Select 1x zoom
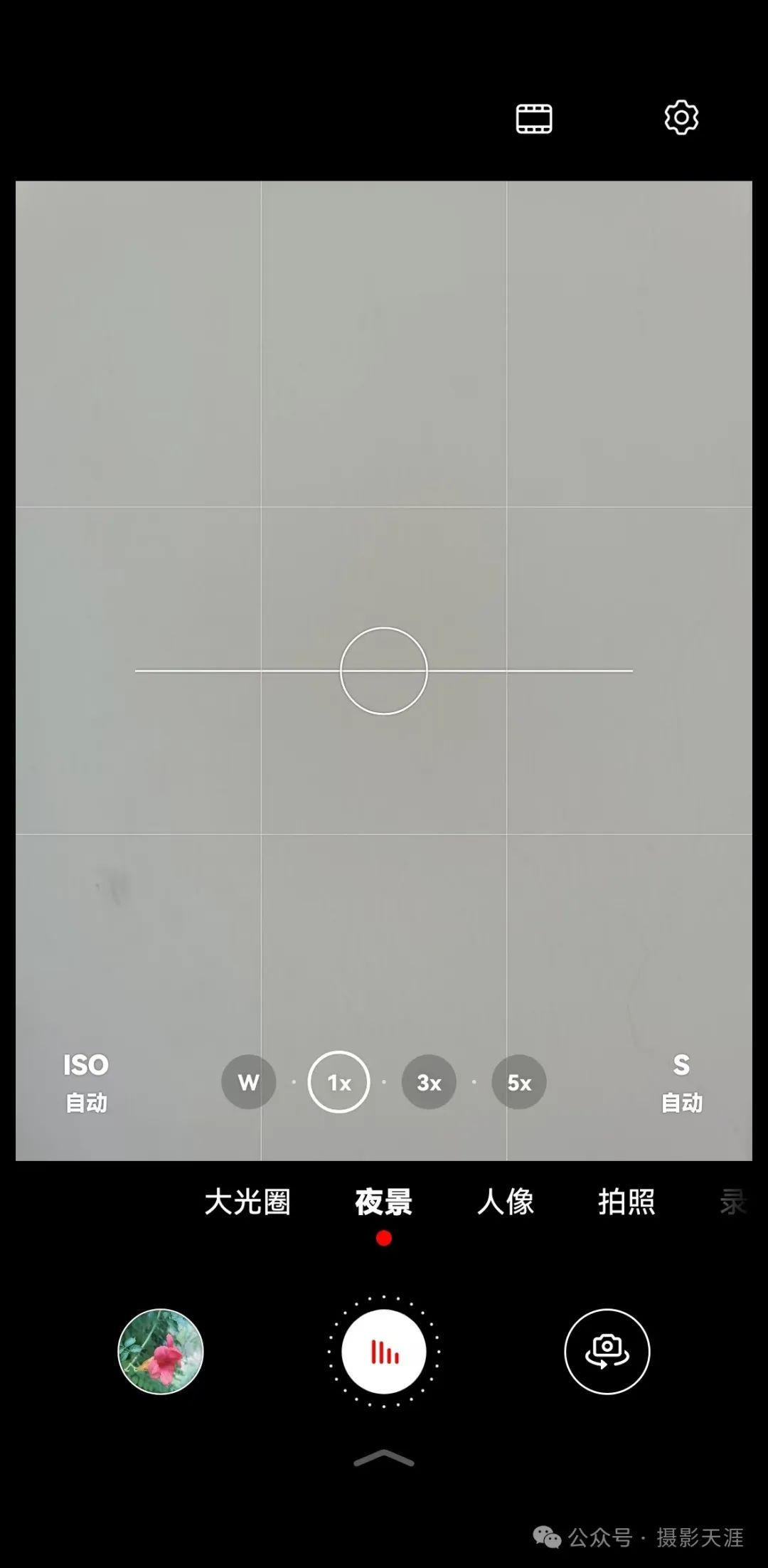This screenshot has width=768, height=1568. point(339,1082)
